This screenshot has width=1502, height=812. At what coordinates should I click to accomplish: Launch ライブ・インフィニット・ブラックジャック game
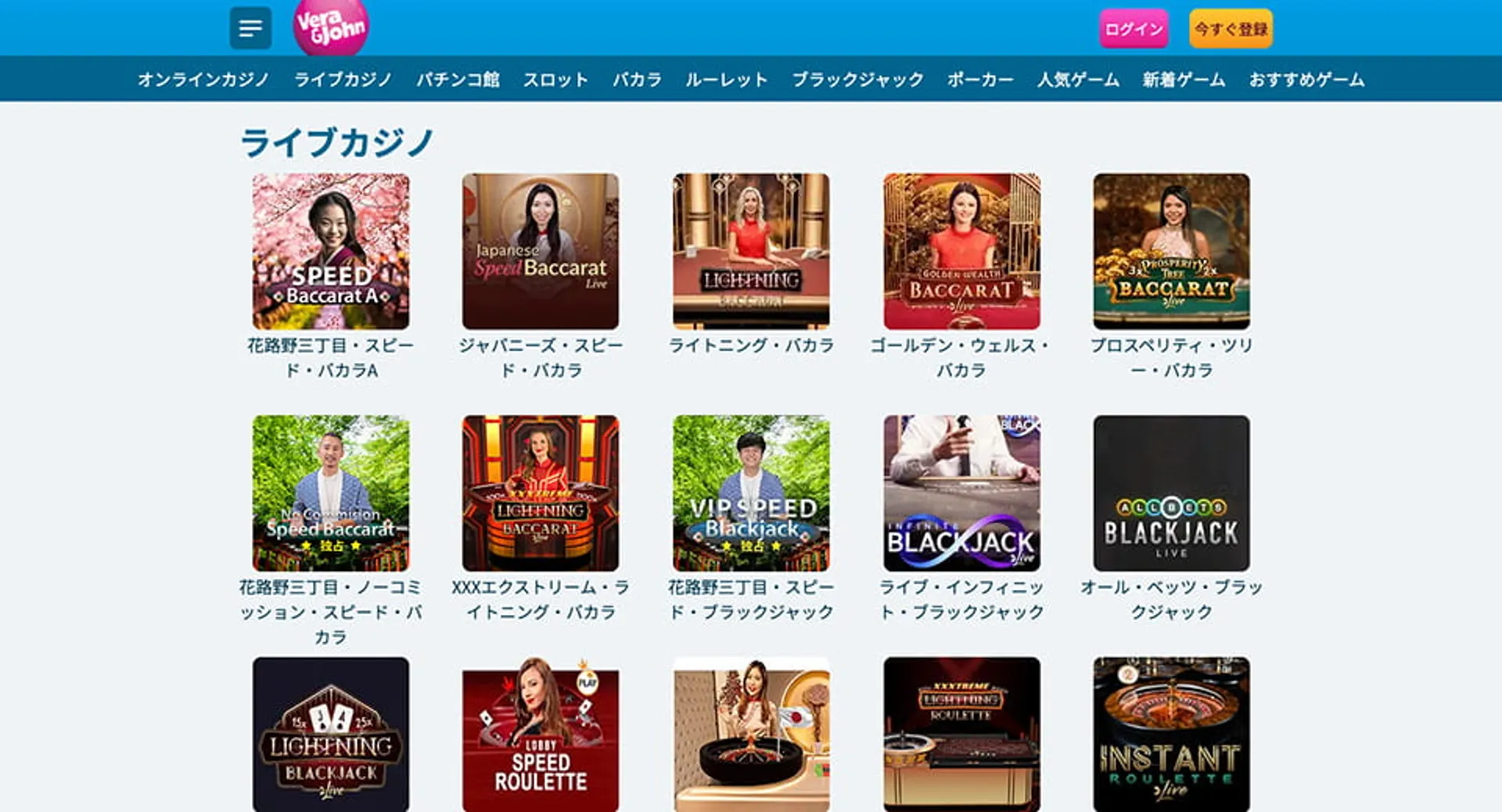961,493
